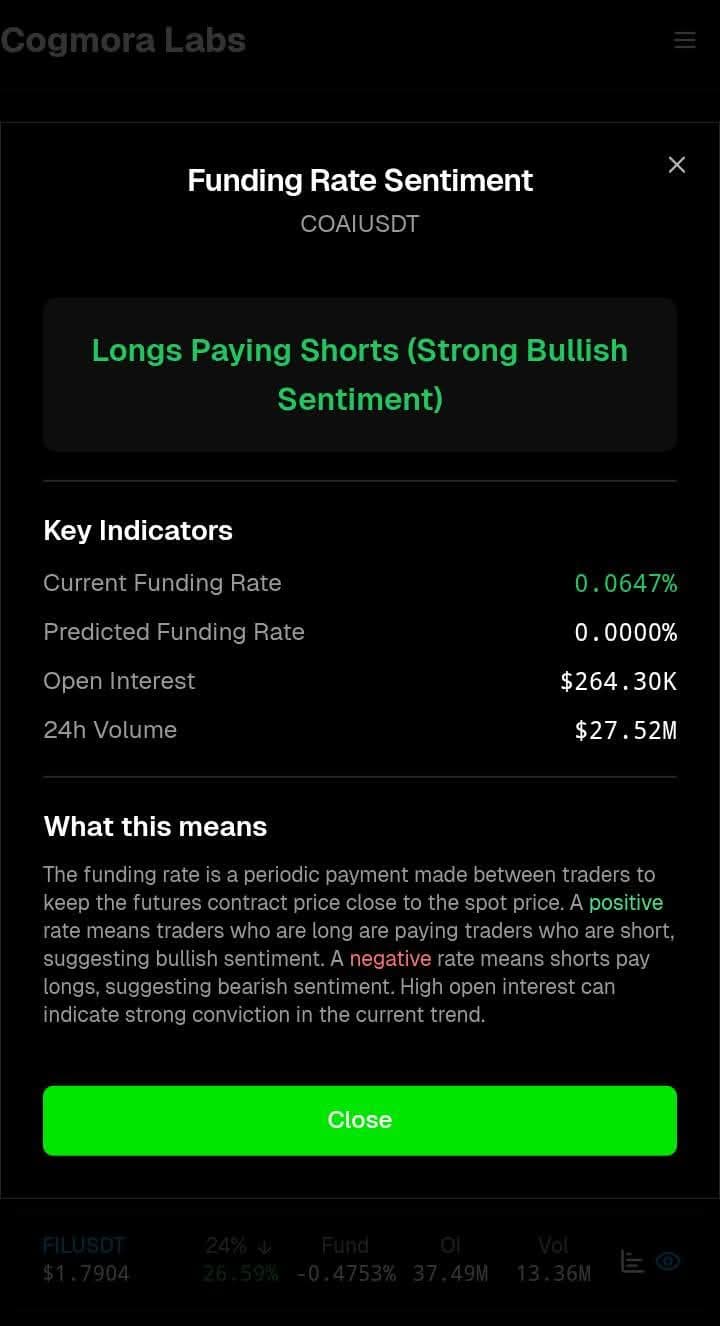The image size is (720, 1326).
Task: Open the hamburger menu
Action: click(x=685, y=40)
